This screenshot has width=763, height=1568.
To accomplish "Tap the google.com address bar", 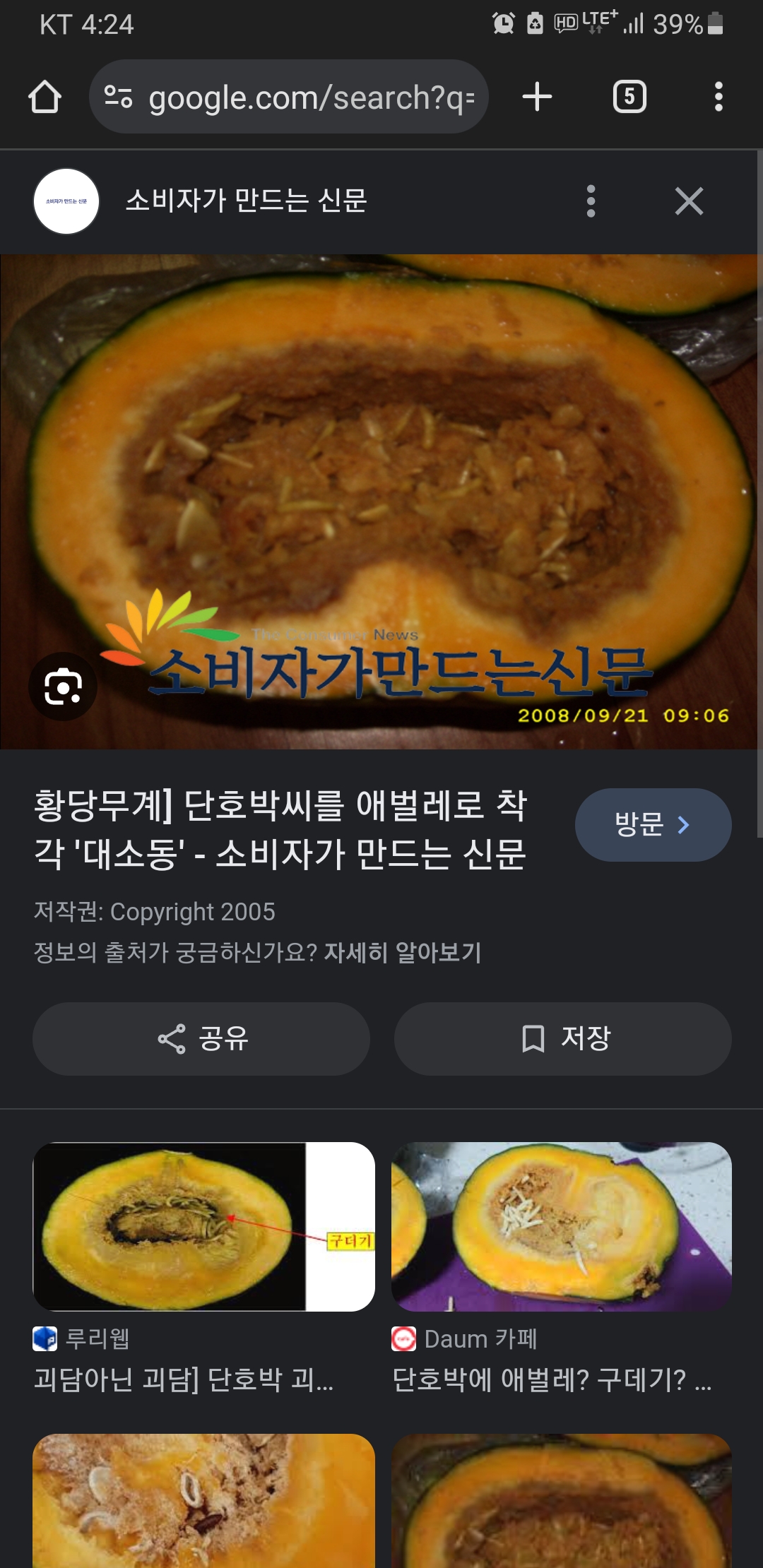I will tap(289, 97).
